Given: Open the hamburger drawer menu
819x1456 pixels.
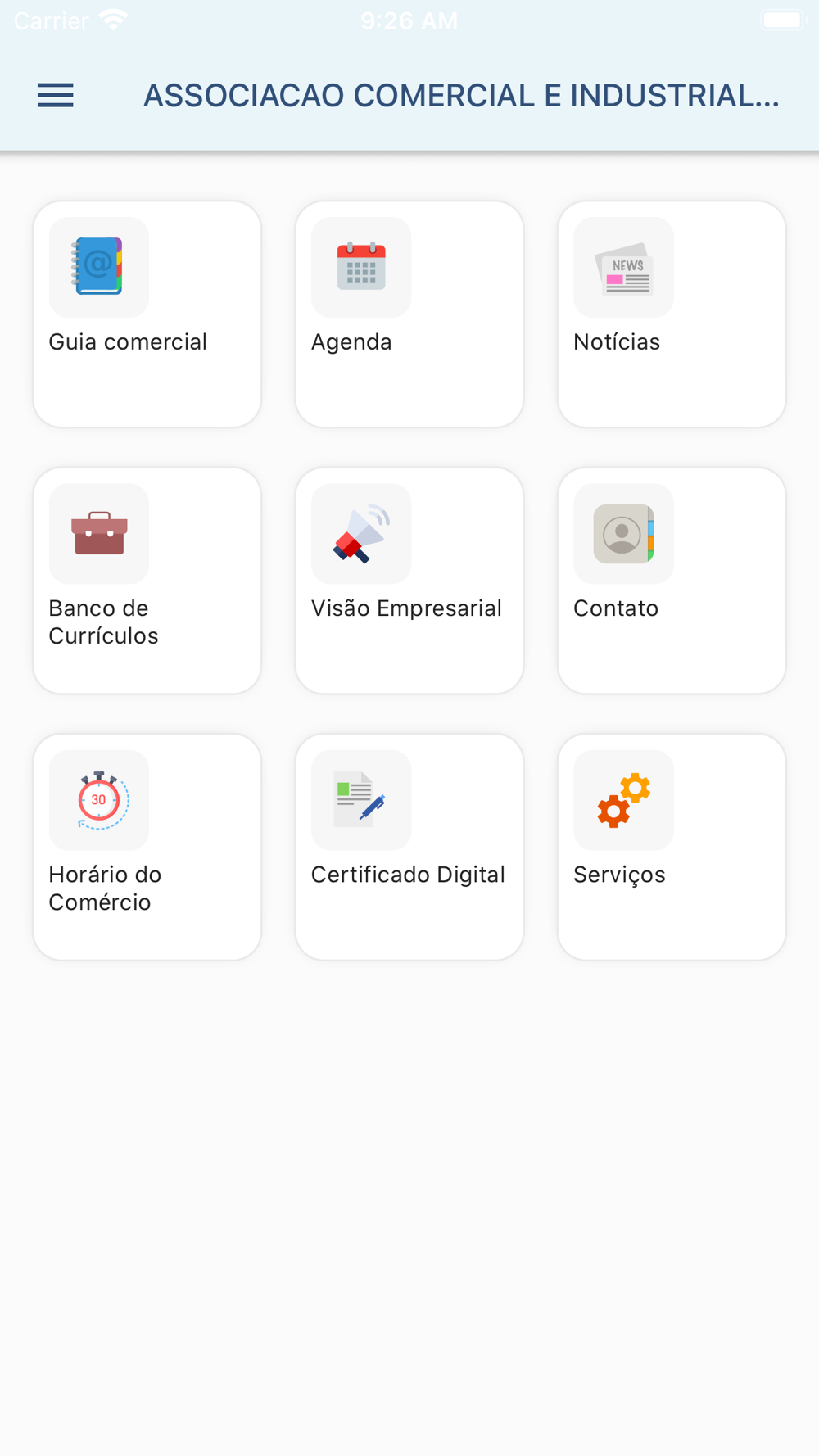Looking at the screenshot, I should 56,96.
